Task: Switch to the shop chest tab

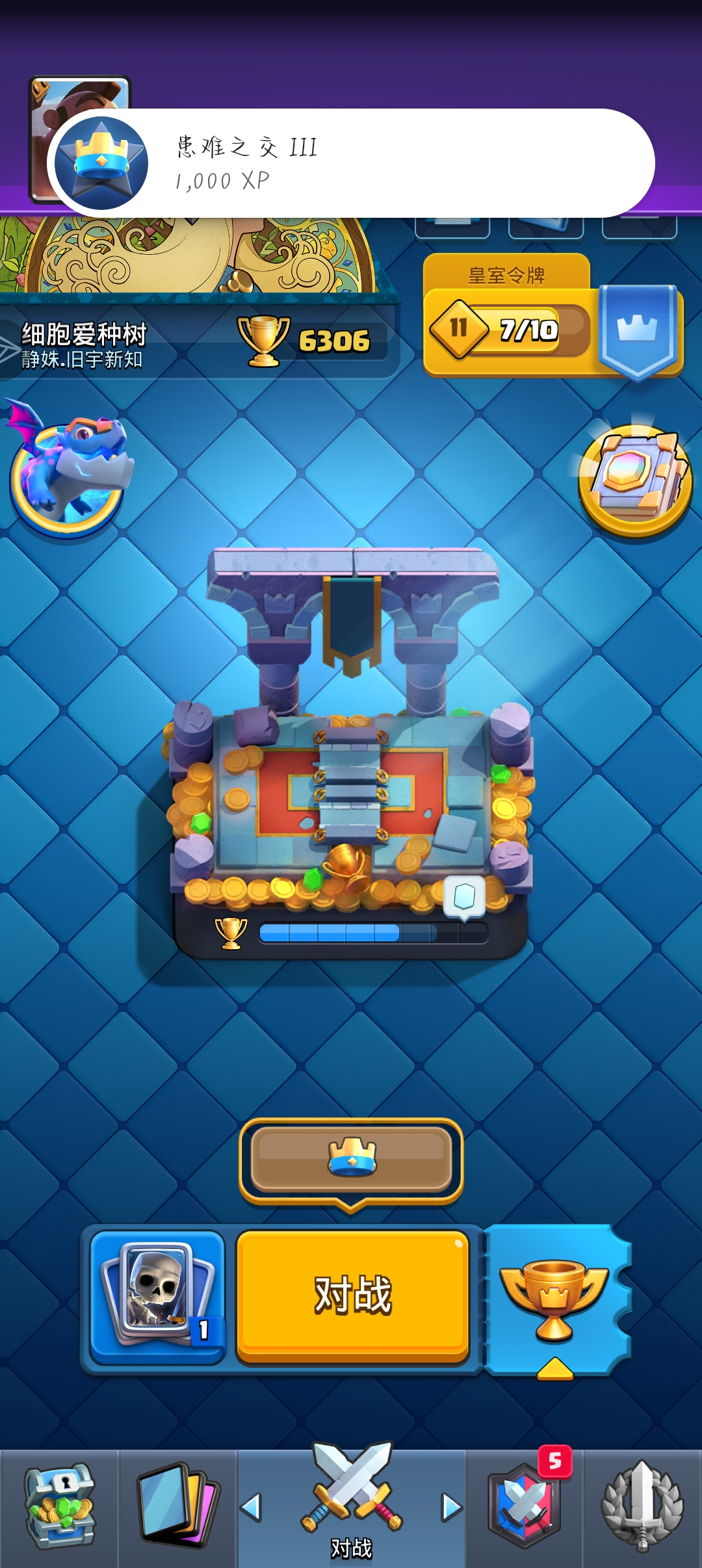Action: pos(59,1507)
